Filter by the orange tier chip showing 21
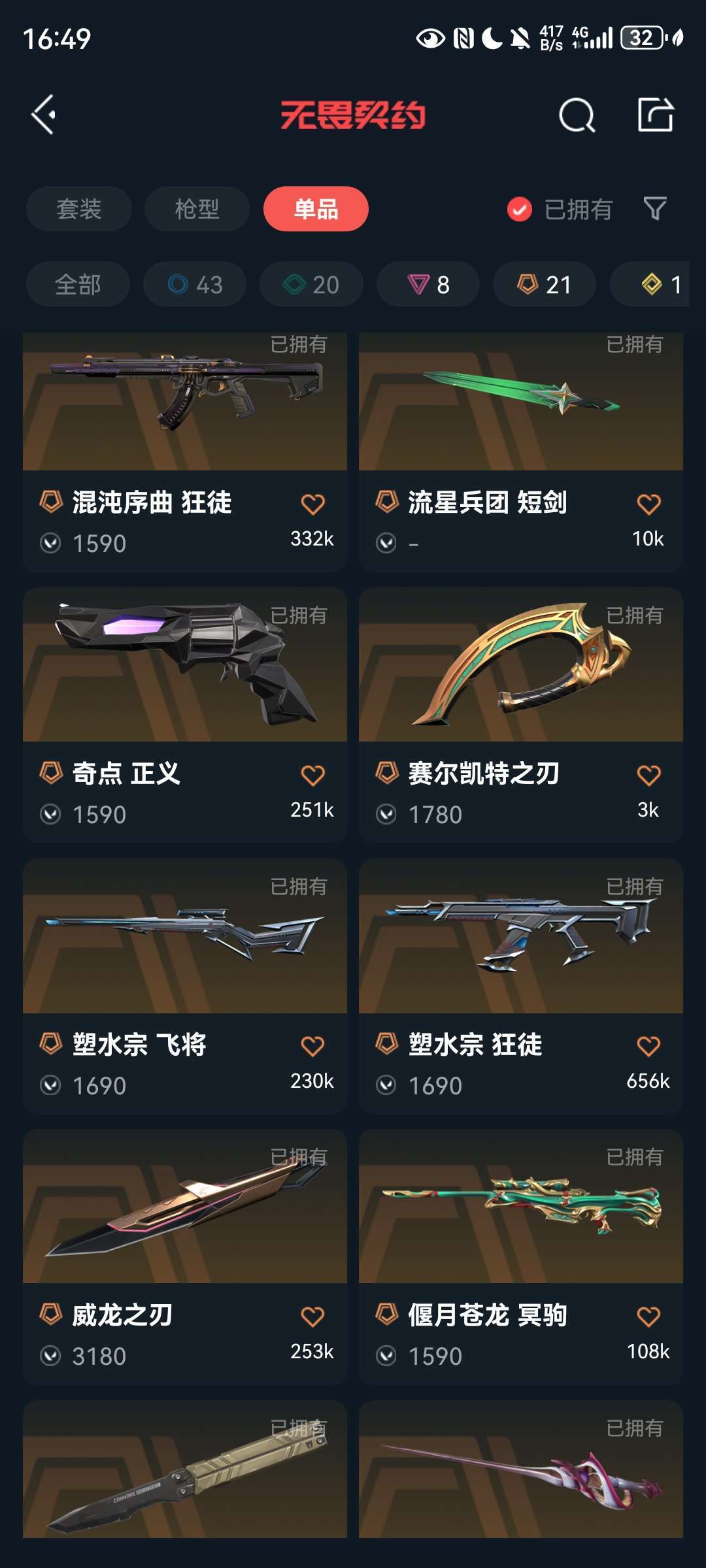This screenshot has width=706, height=1568. pyautogui.click(x=545, y=284)
